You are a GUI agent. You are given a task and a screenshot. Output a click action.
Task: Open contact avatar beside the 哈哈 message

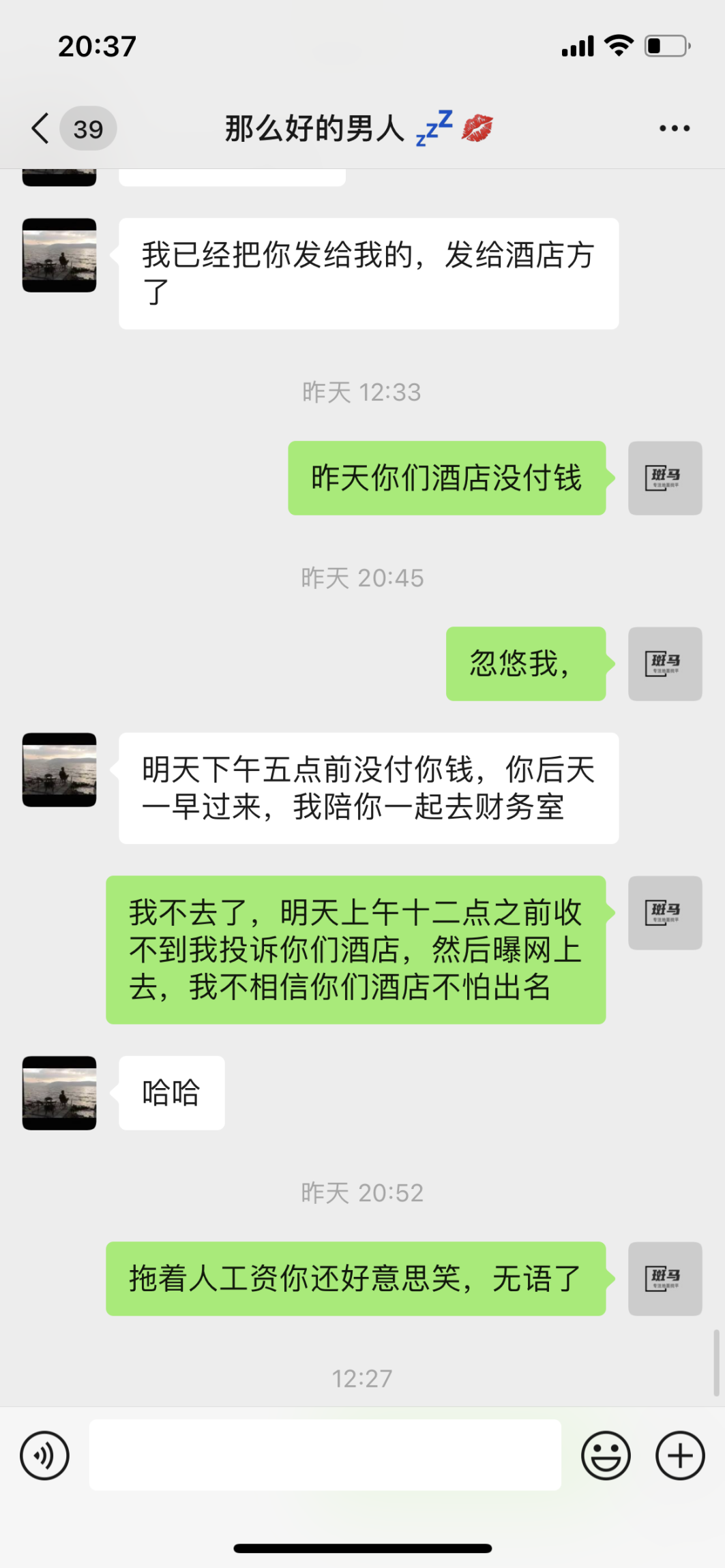(x=59, y=1093)
